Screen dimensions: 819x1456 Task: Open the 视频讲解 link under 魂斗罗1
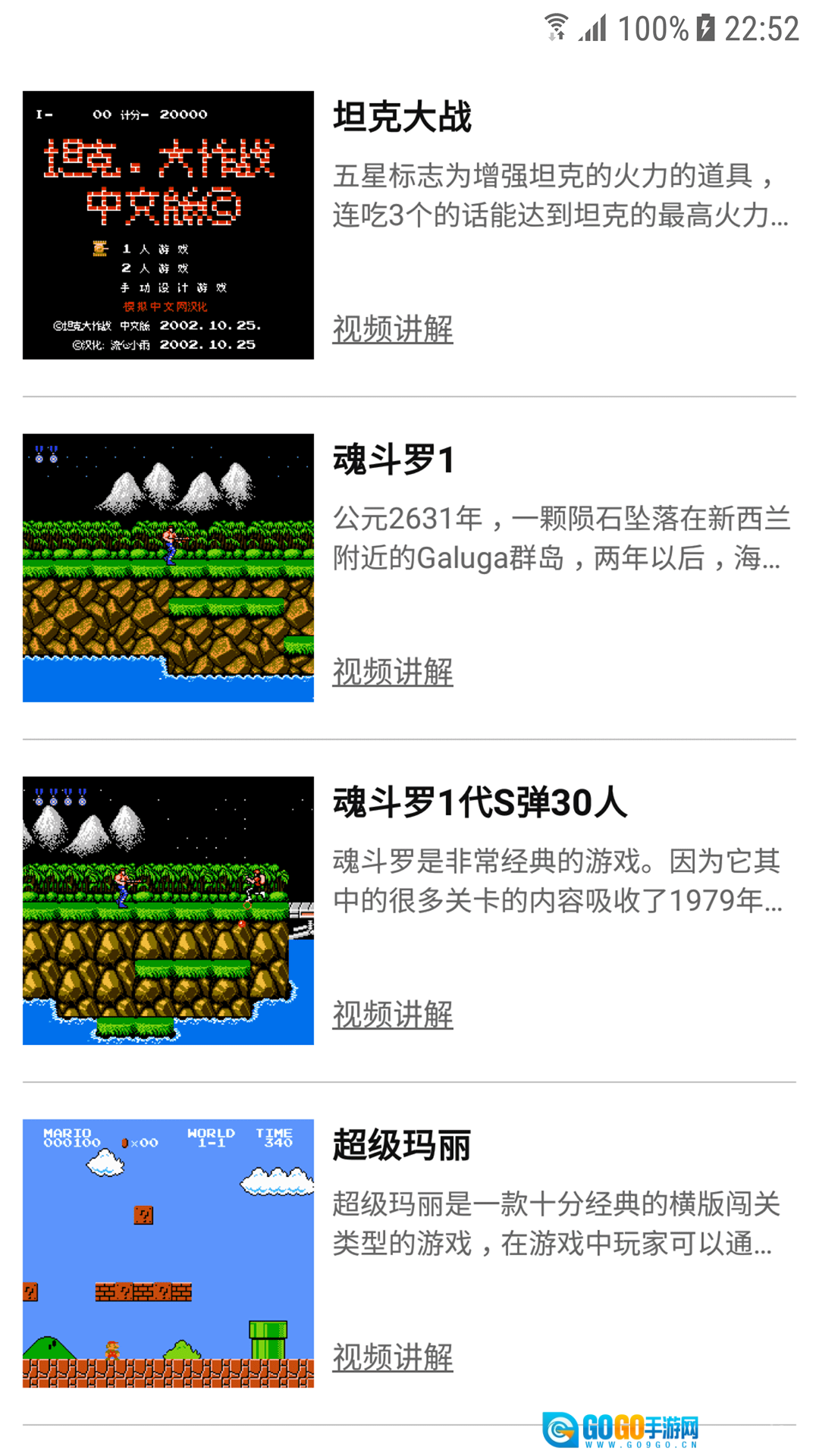coord(393,673)
